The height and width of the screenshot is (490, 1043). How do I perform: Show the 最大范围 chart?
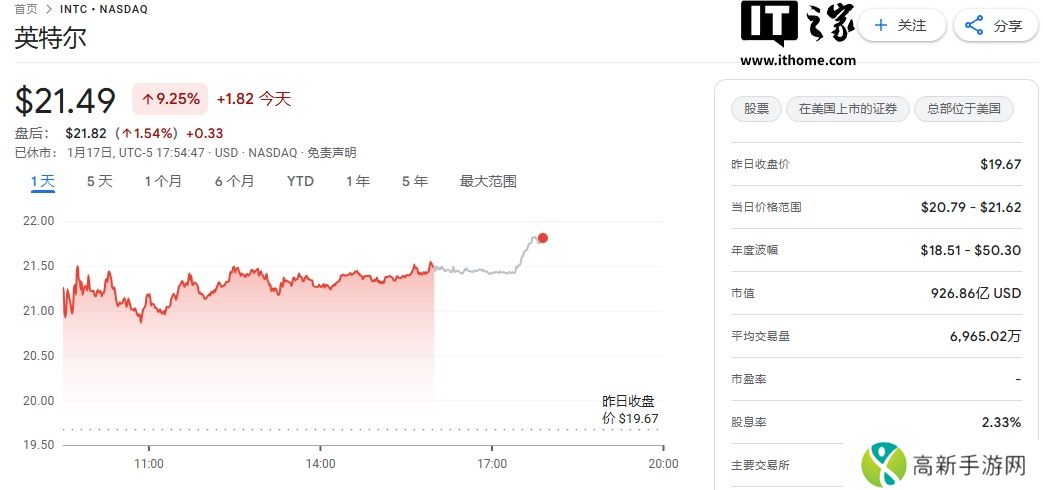pyautogui.click(x=488, y=181)
